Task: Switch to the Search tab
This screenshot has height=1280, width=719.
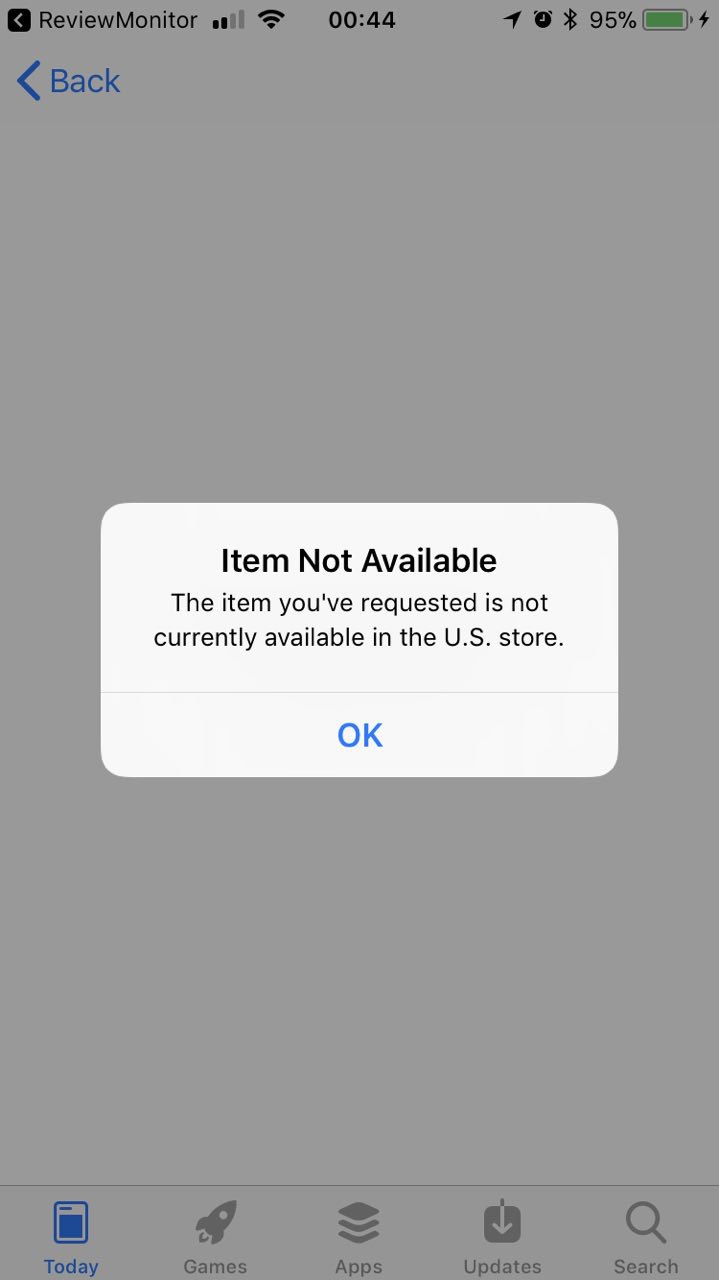Action: (645, 1237)
